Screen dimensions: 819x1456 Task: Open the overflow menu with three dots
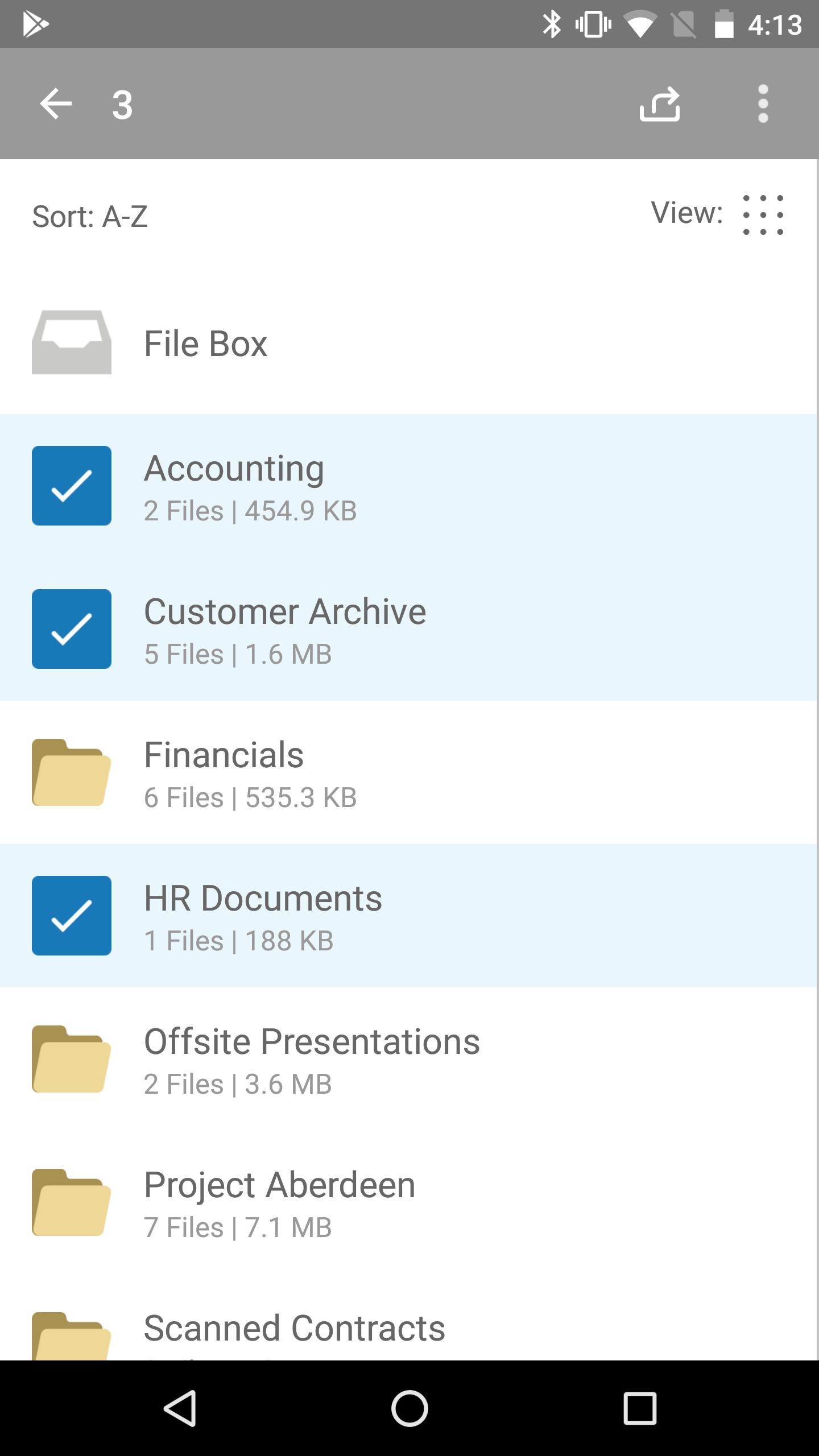[762, 104]
